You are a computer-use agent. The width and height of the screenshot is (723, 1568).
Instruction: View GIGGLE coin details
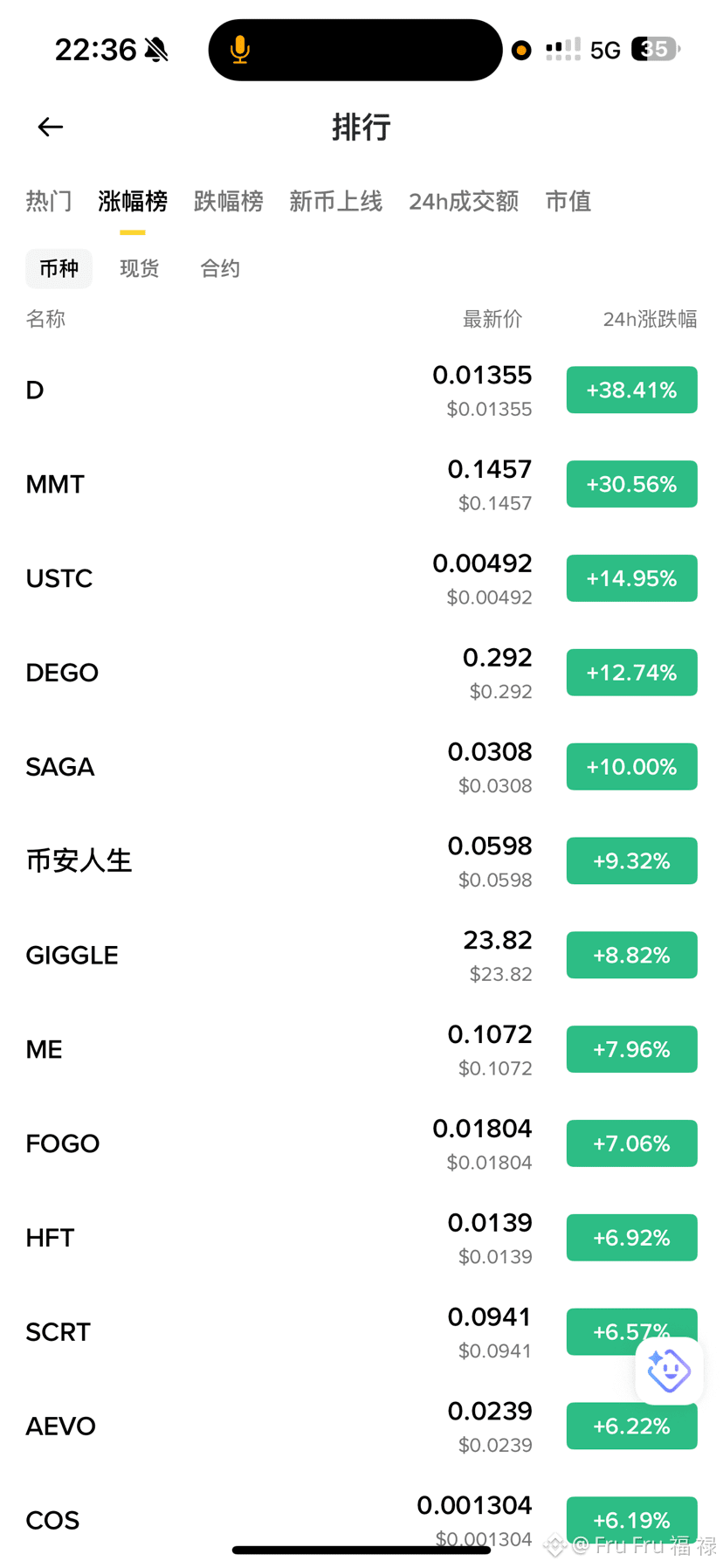click(361, 956)
